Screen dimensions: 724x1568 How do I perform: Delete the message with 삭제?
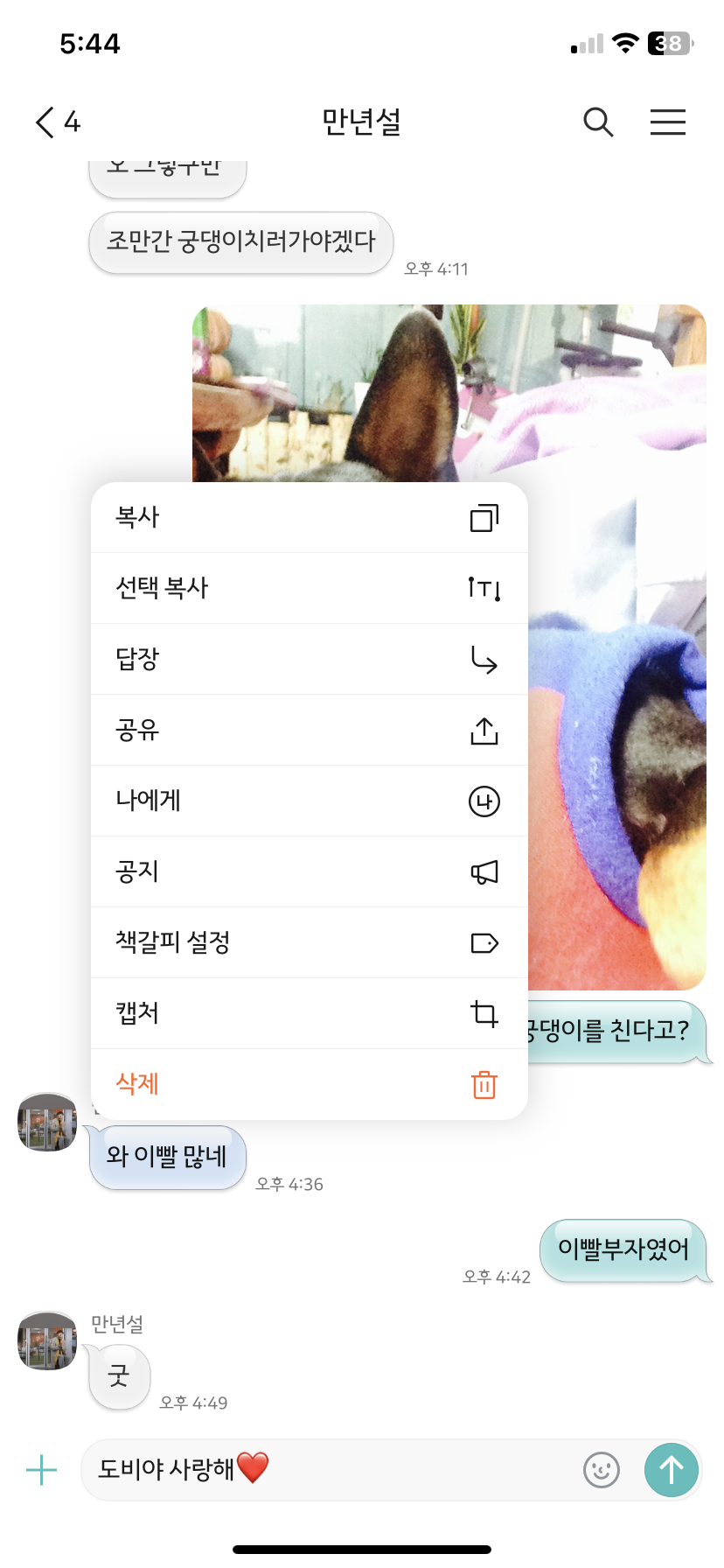point(310,1084)
